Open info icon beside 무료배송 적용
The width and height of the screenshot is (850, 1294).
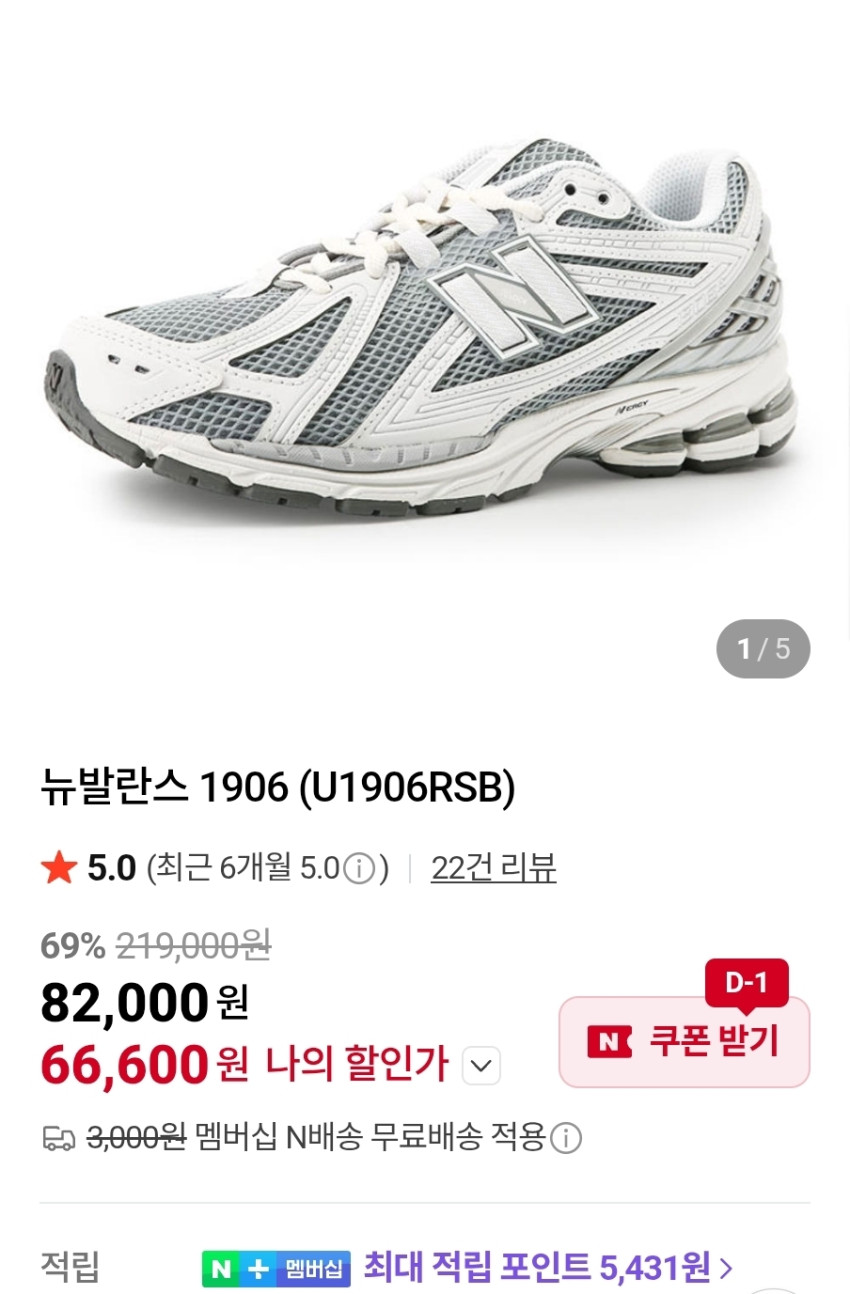tap(566, 1138)
